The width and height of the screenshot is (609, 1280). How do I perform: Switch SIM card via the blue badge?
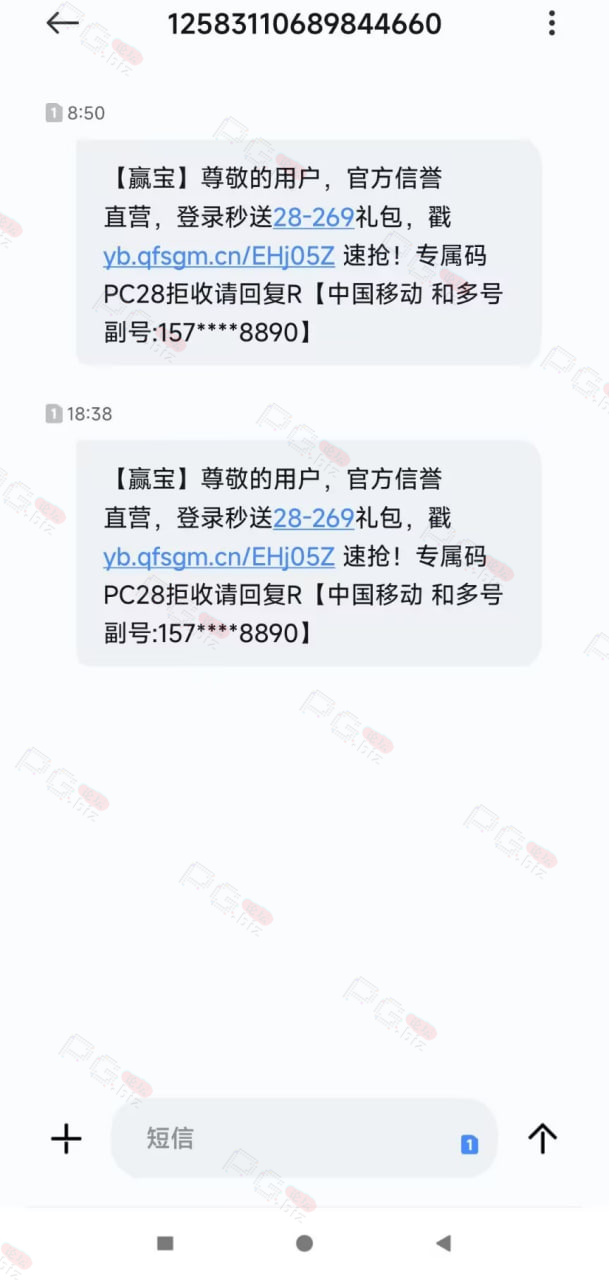469,1145
